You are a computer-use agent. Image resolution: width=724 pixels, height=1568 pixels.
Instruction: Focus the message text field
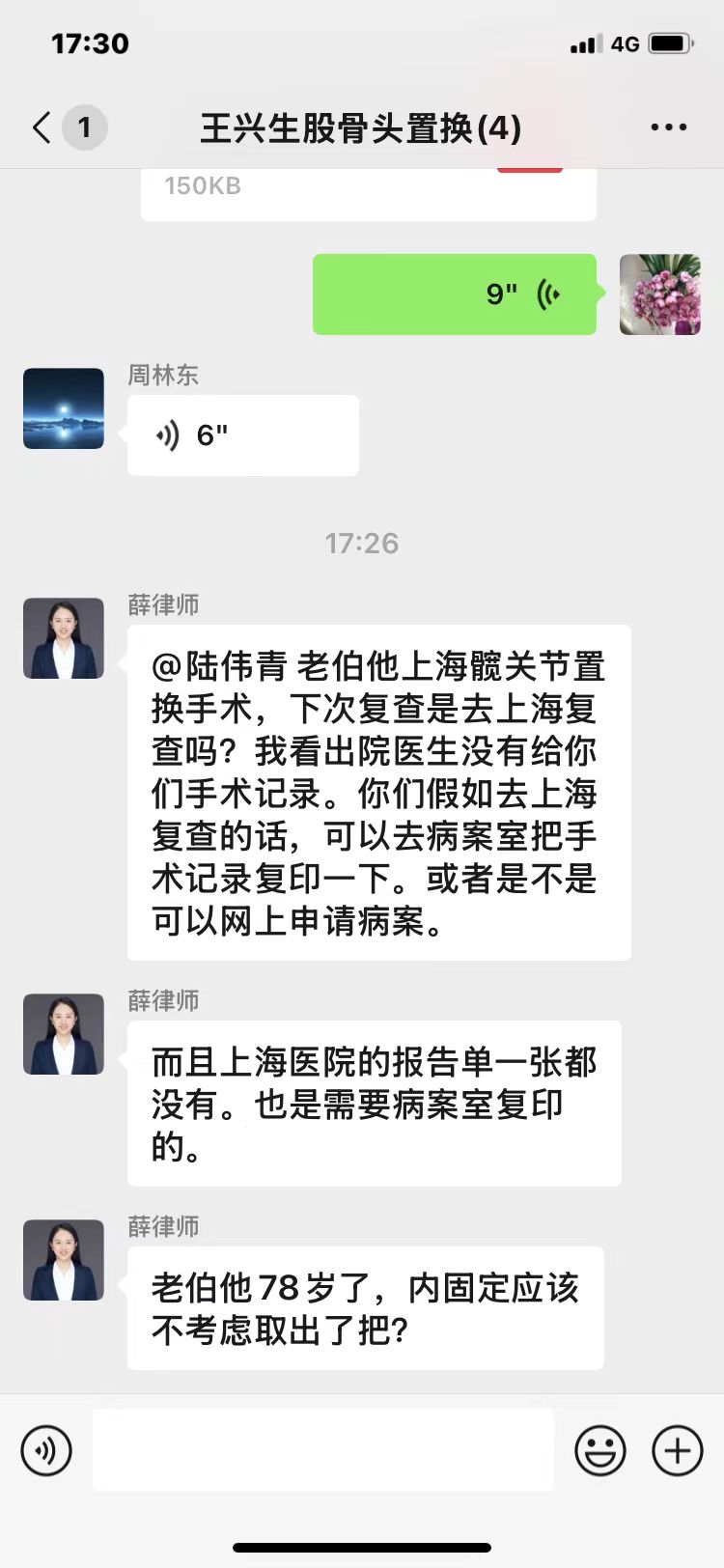(x=322, y=1449)
